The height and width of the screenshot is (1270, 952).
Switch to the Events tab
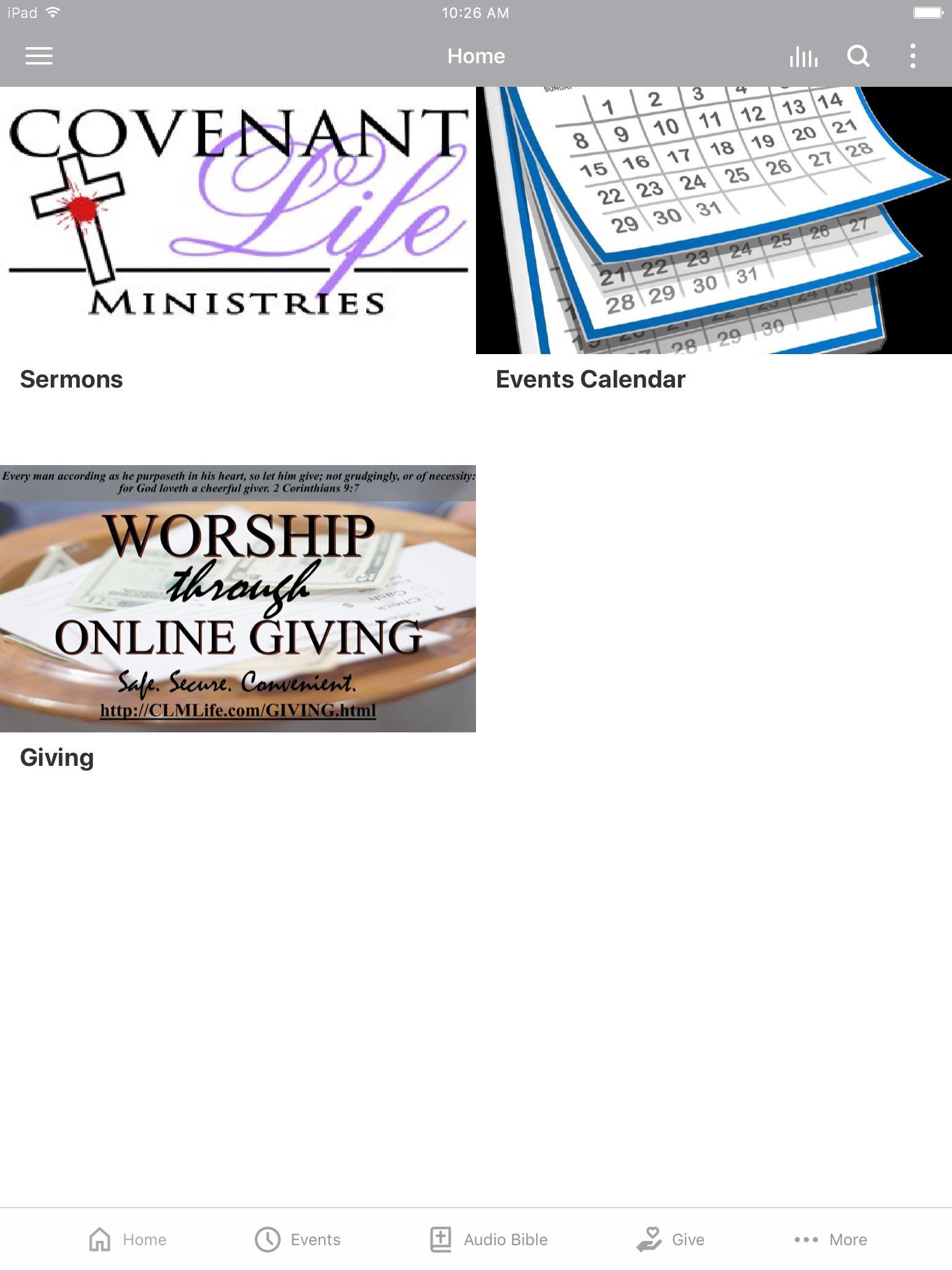click(x=298, y=1240)
